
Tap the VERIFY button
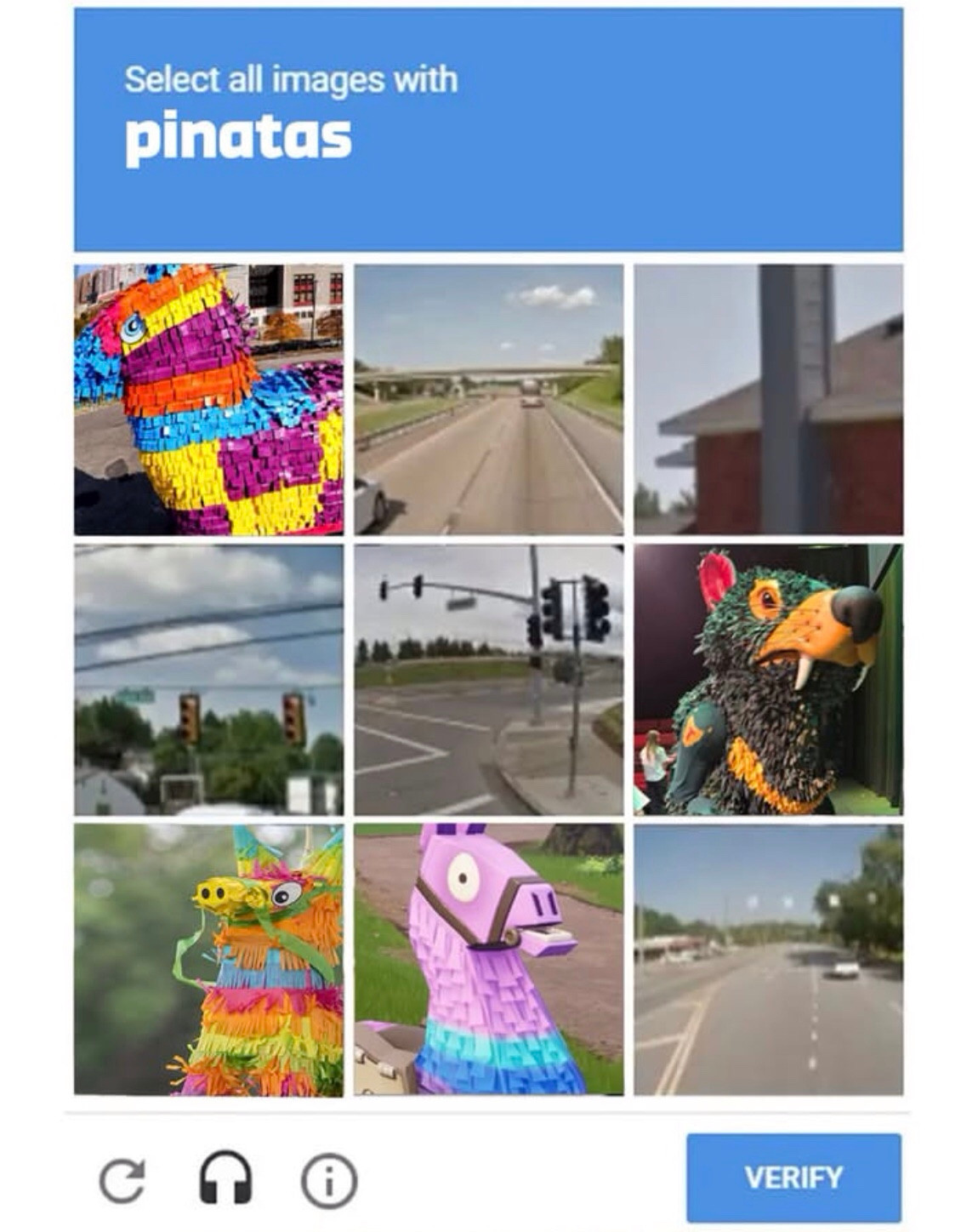point(793,1178)
